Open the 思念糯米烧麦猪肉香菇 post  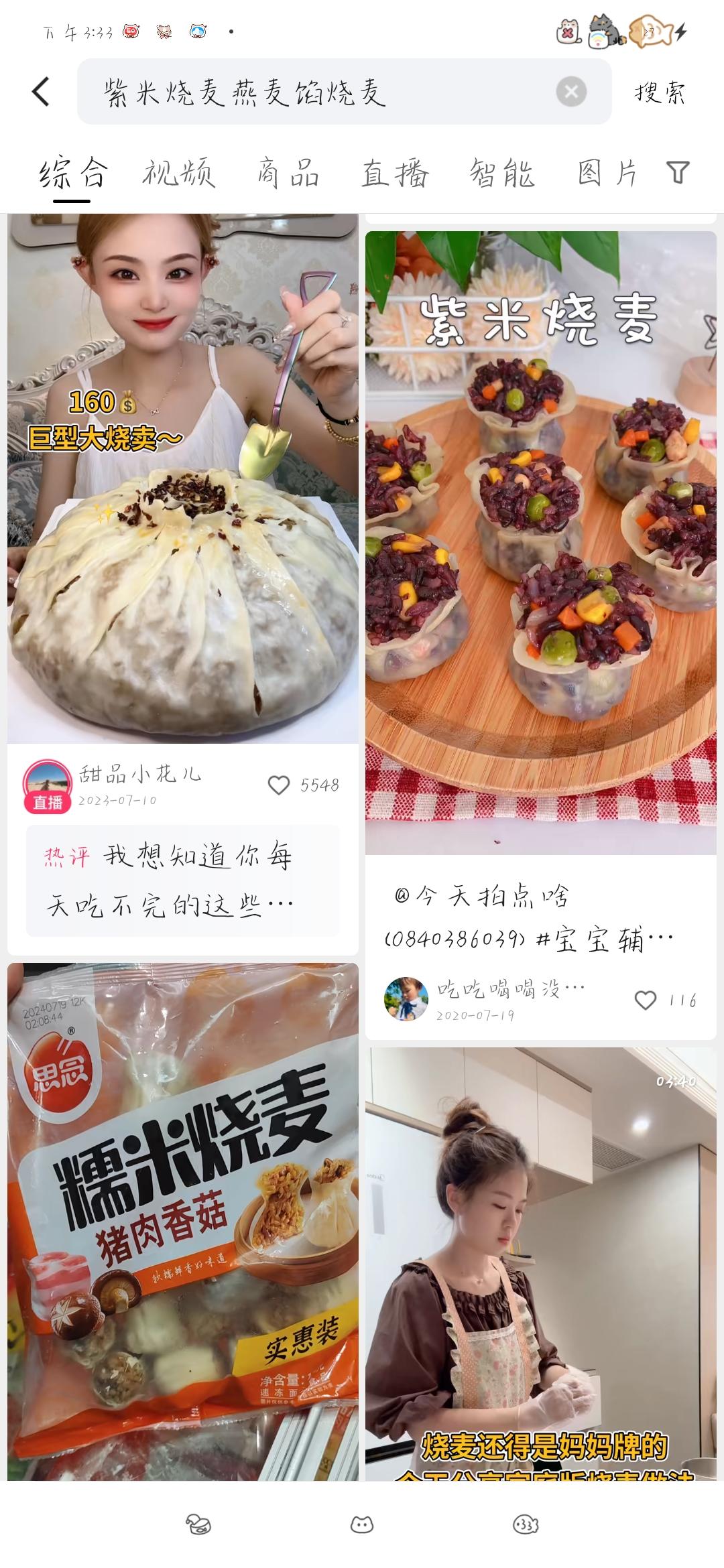point(182,1220)
